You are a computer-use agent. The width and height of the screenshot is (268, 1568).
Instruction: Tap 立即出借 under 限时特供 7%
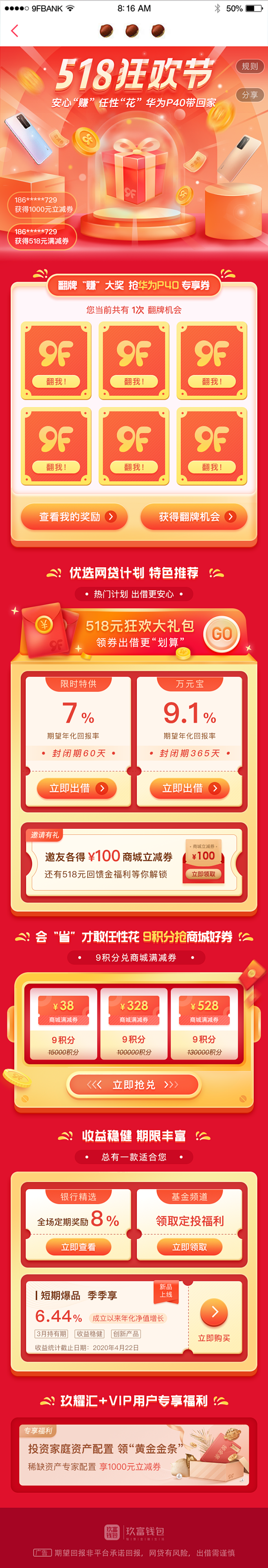(77, 788)
